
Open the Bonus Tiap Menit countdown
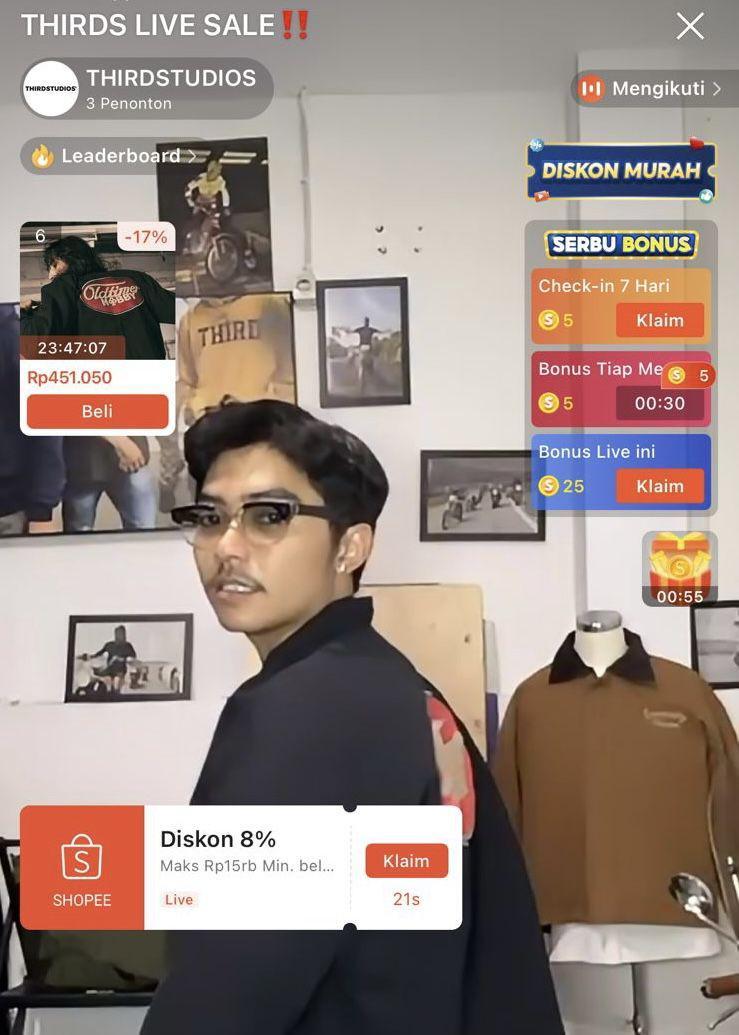659,403
